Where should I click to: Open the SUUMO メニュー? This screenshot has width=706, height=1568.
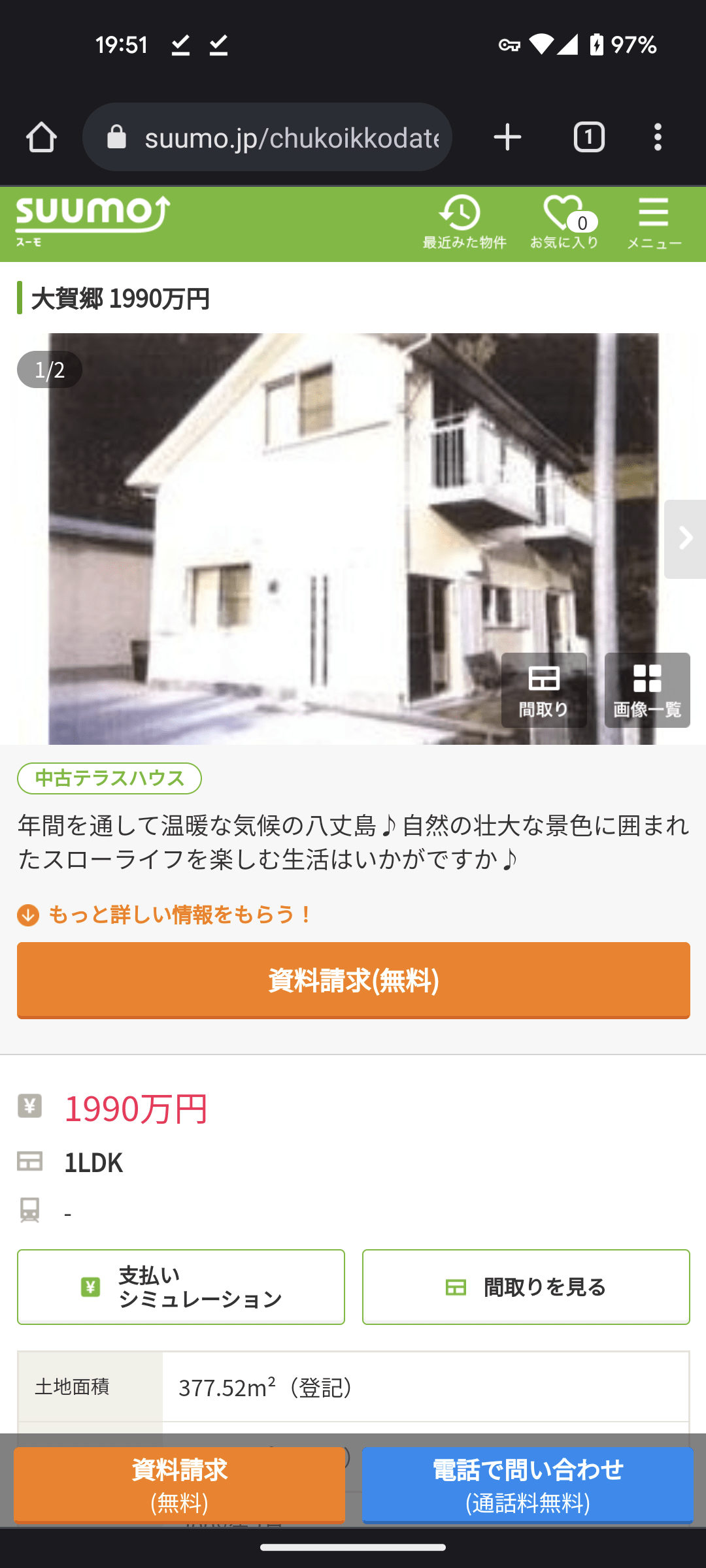(x=654, y=223)
